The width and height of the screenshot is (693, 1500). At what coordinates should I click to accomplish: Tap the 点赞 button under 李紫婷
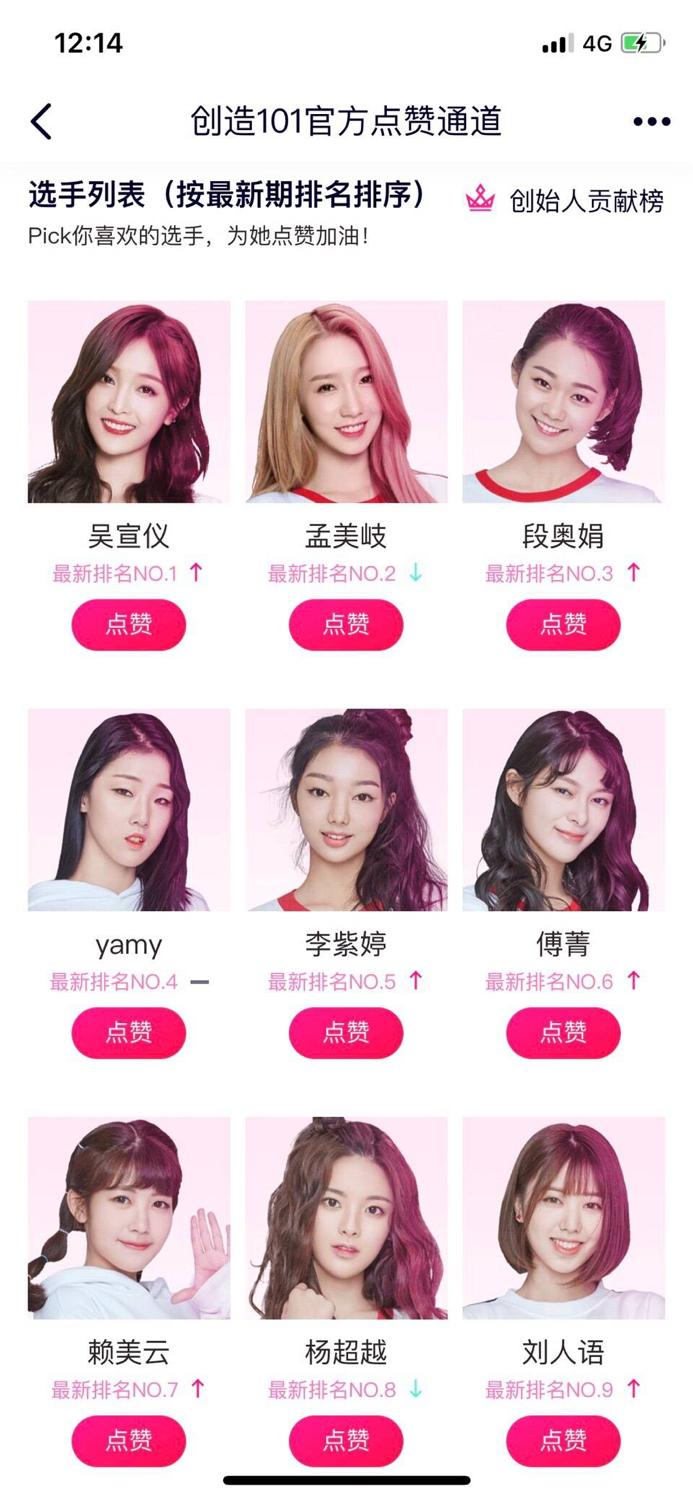click(x=346, y=1033)
